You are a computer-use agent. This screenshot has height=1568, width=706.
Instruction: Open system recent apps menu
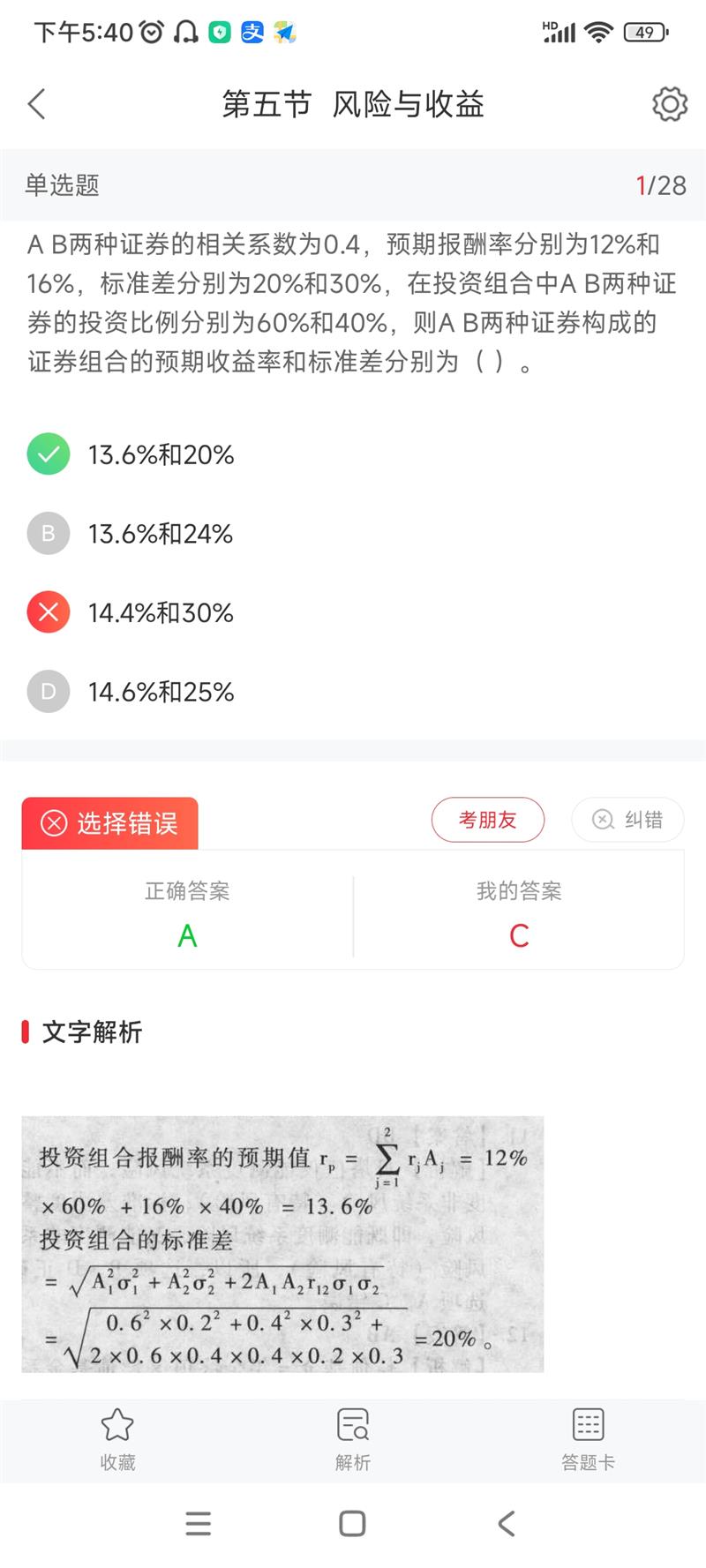pyautogui.click(x=199, y=1524)
